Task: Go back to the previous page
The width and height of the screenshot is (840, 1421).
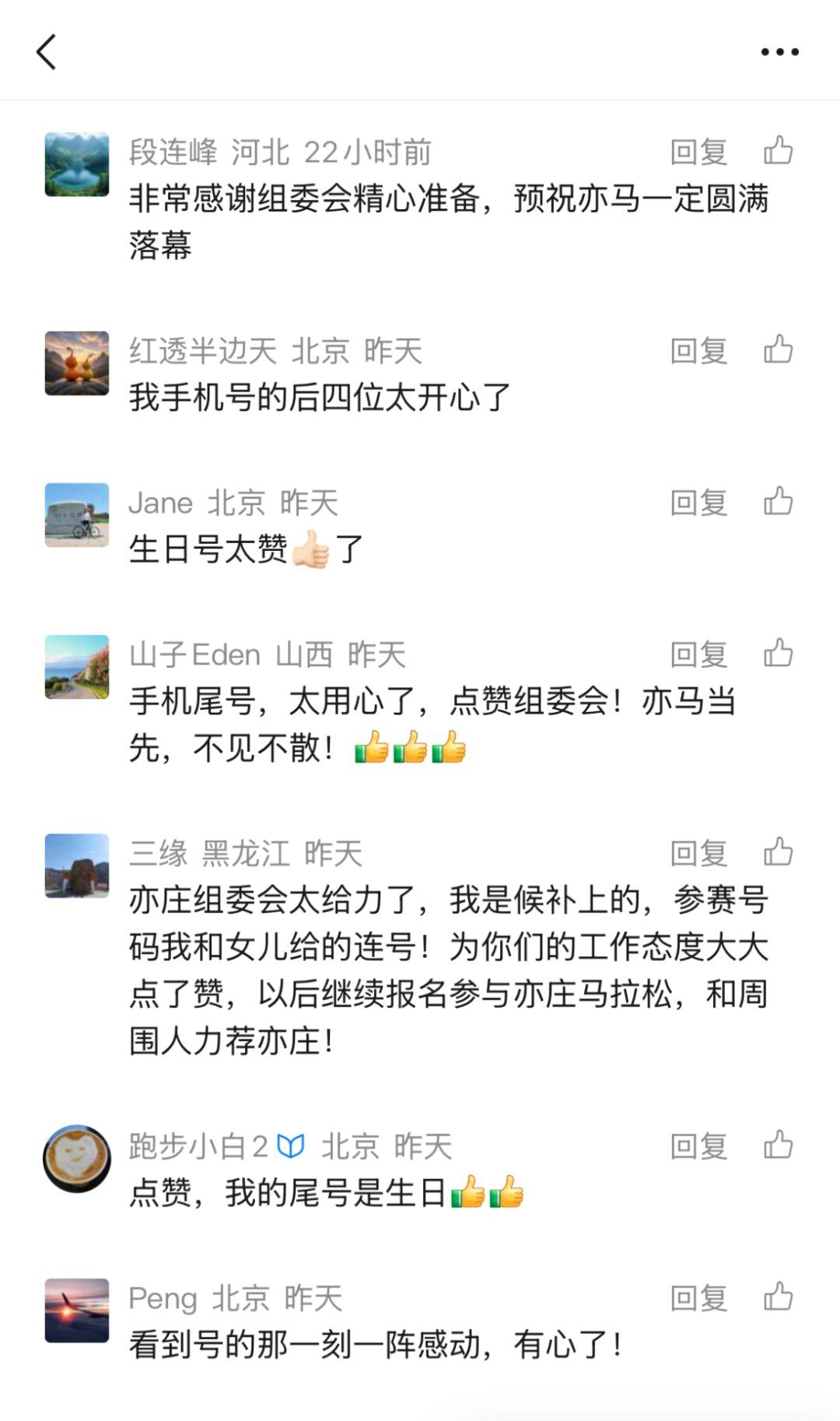Action: [x=47, y=52]
